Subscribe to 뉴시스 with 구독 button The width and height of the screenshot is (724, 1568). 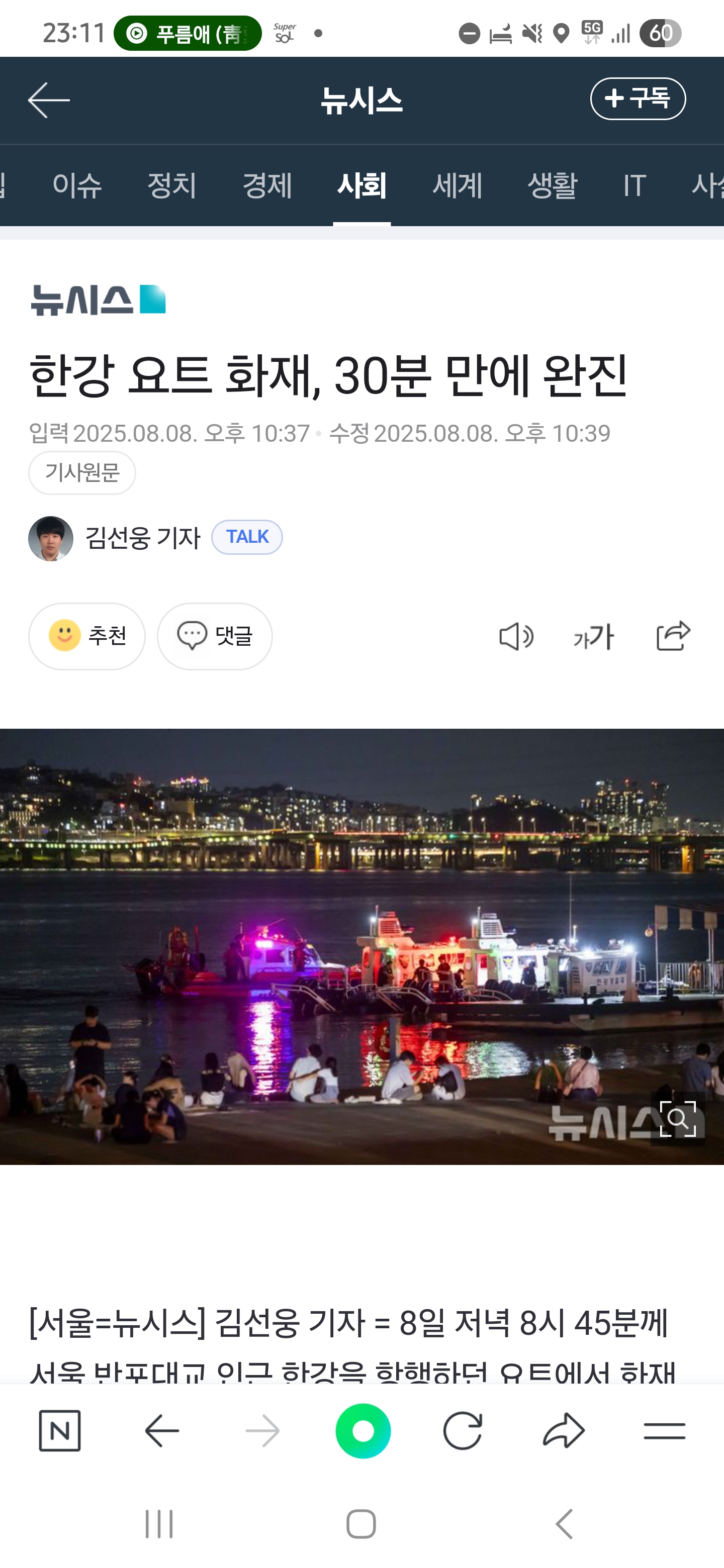(x=638, y=99)
